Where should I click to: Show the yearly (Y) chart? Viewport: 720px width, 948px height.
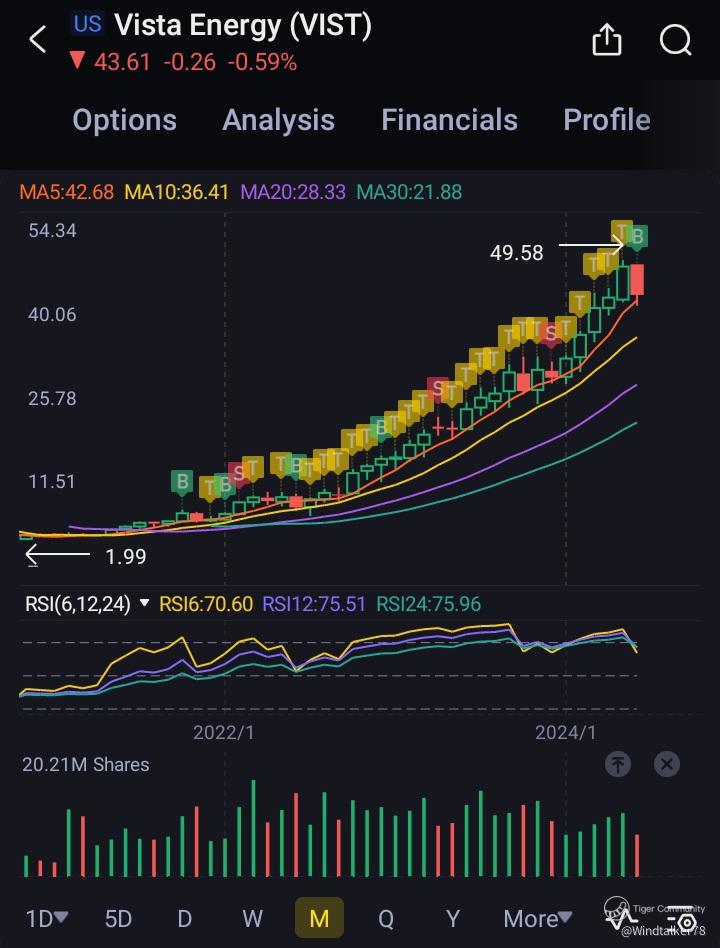click(453, 918)
